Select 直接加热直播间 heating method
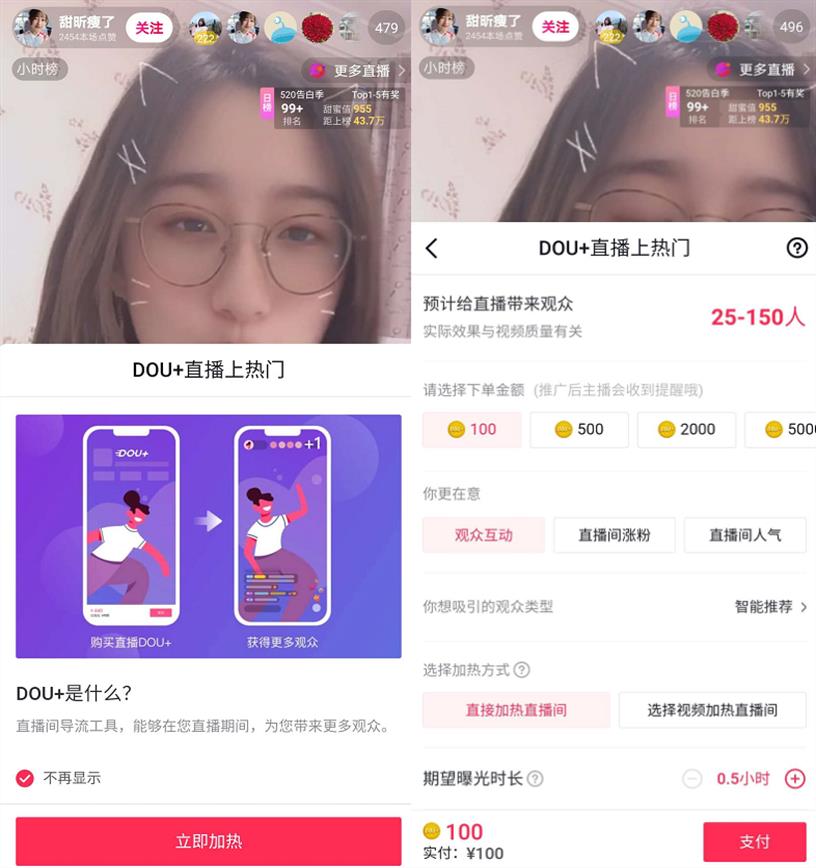Viewport: 816px width, 868px height. point(516,710)
